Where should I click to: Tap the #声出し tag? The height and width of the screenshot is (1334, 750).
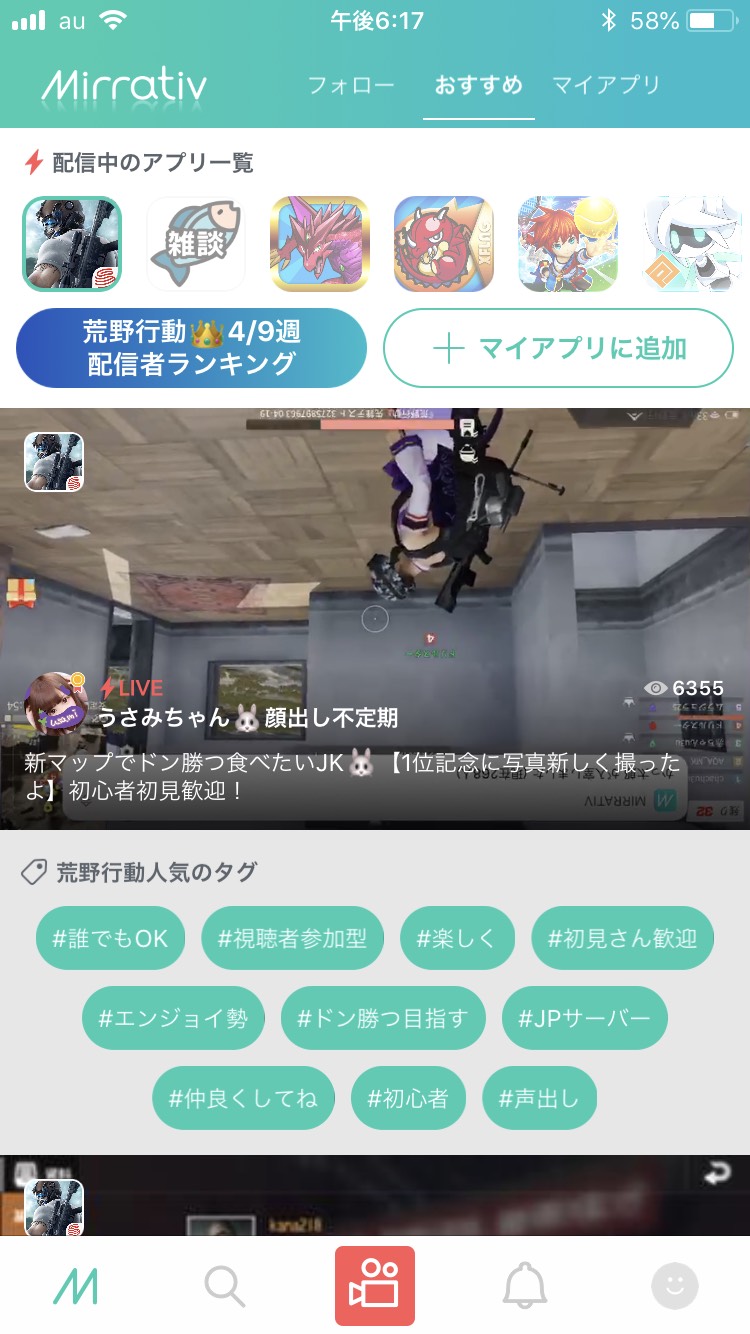(539, 1098)
